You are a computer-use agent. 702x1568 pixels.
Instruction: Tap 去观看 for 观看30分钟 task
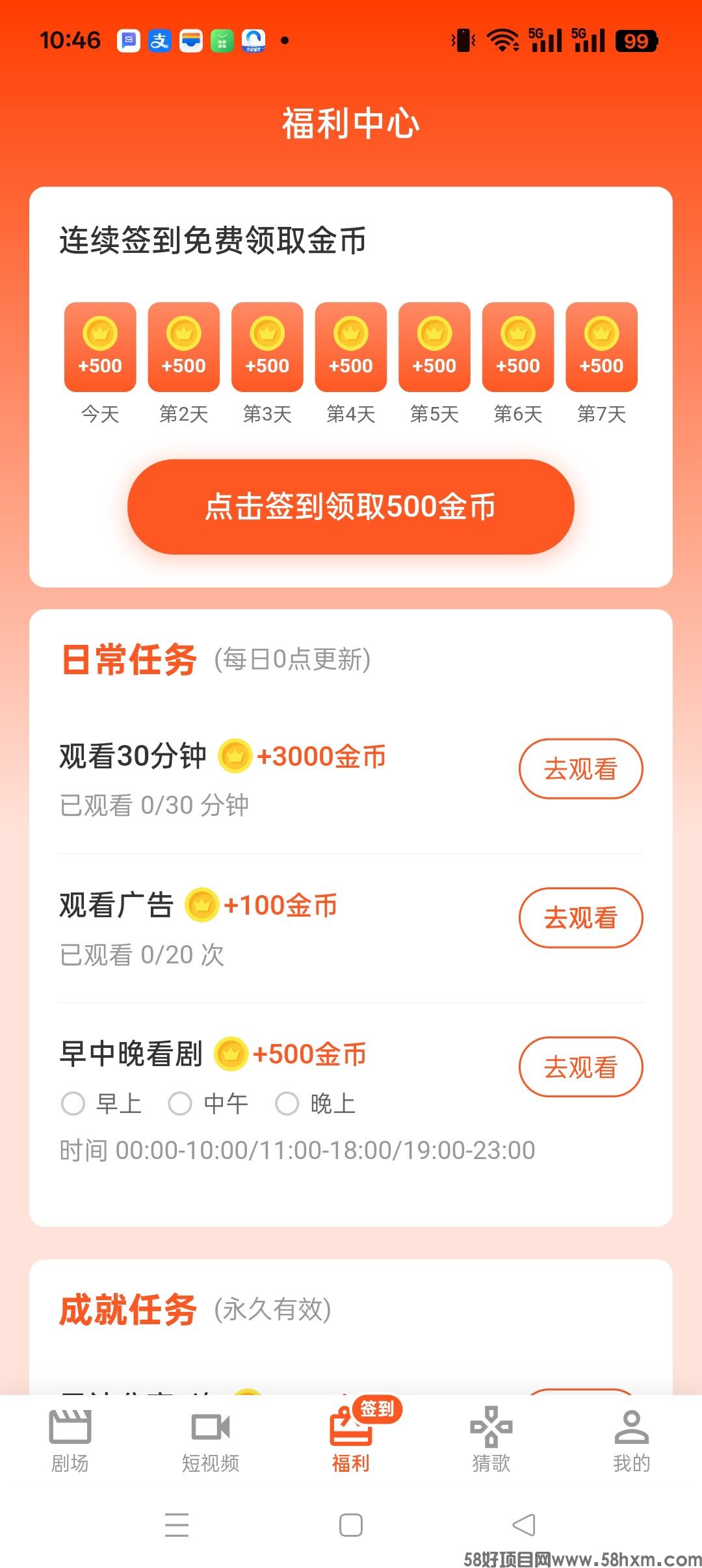pyautogui.click(x=580, y=768)
